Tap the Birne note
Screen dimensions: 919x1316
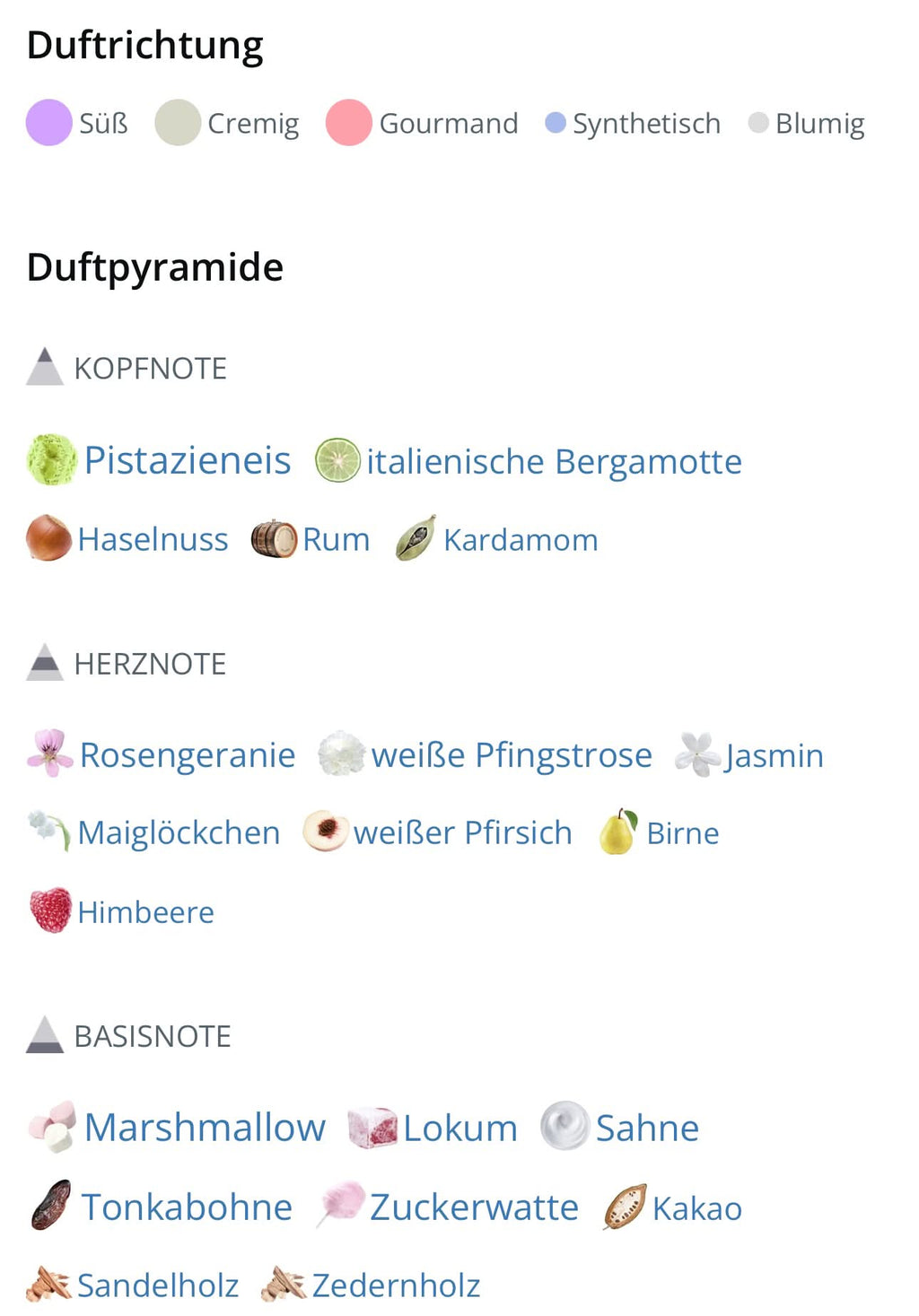[x=682, y=833]
